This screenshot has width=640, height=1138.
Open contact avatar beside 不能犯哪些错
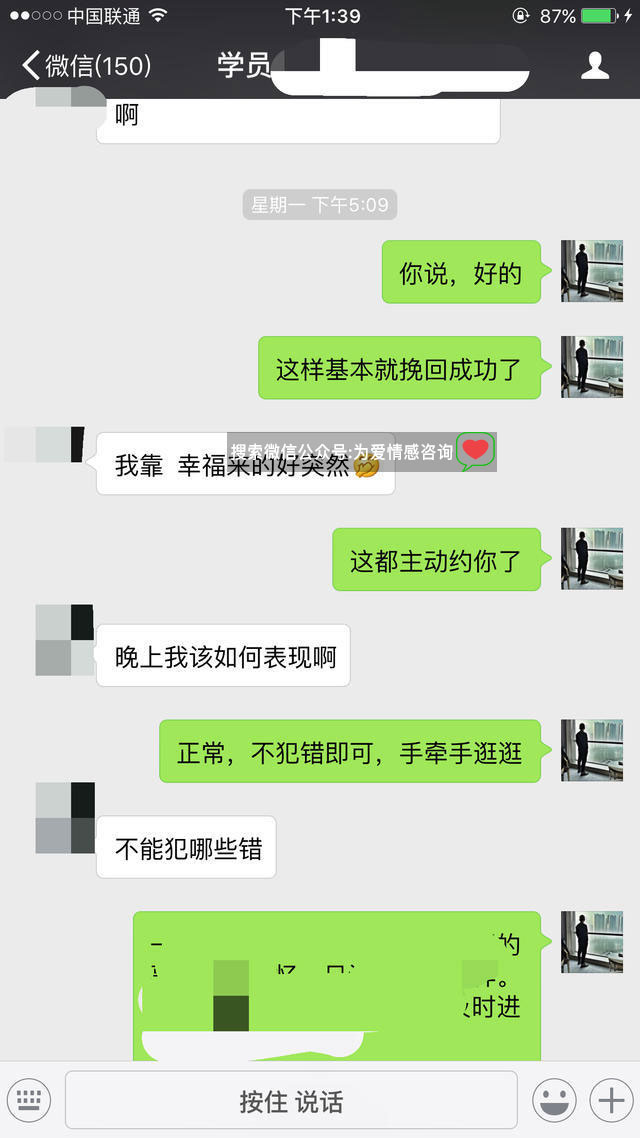[65, 818]
